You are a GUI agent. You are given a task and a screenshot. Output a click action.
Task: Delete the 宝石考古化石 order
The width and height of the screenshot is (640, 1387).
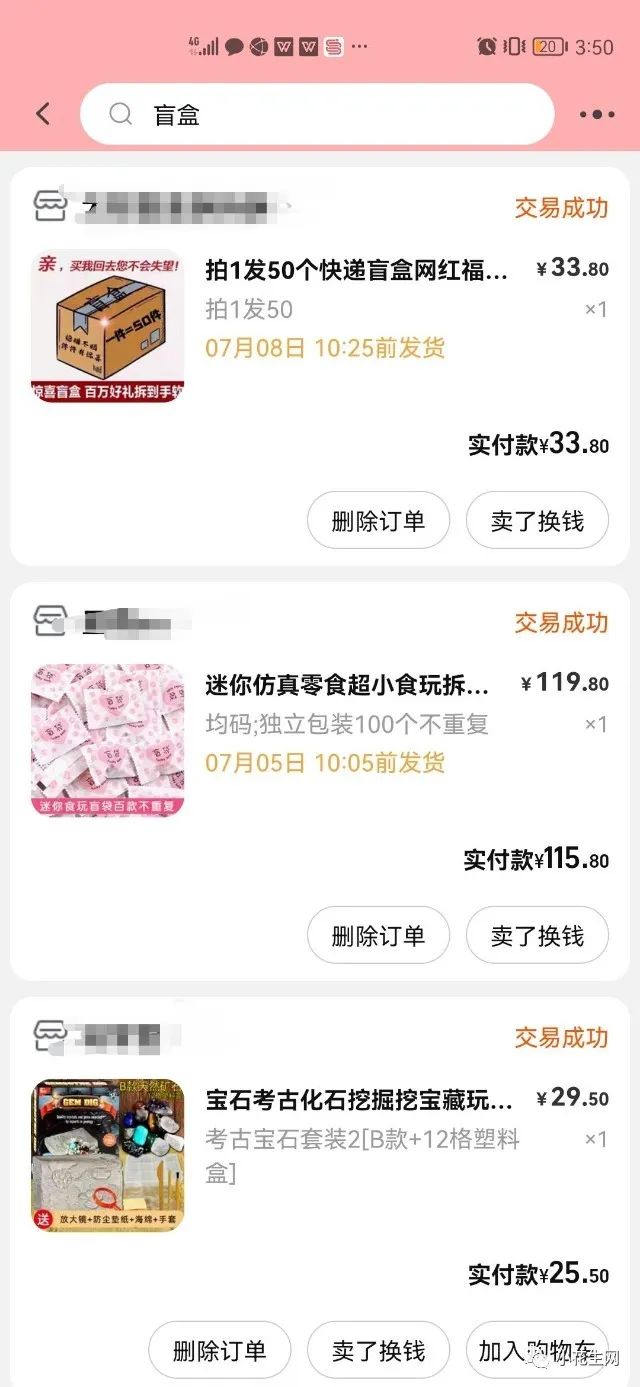[219, 1351]
